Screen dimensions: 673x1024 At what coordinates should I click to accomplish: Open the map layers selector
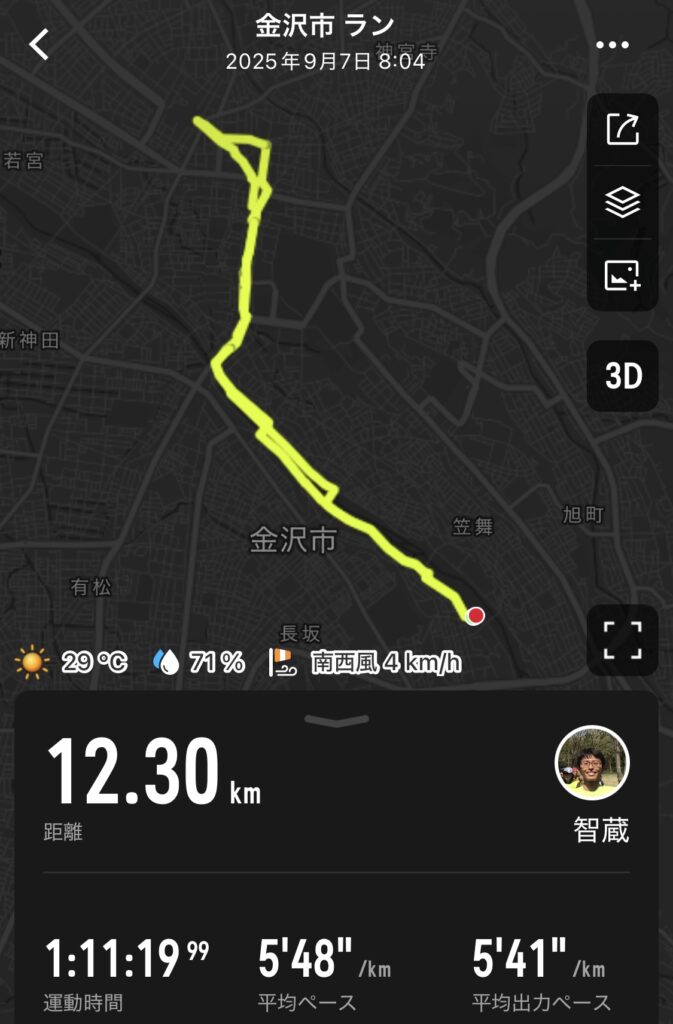pos(622,203)
